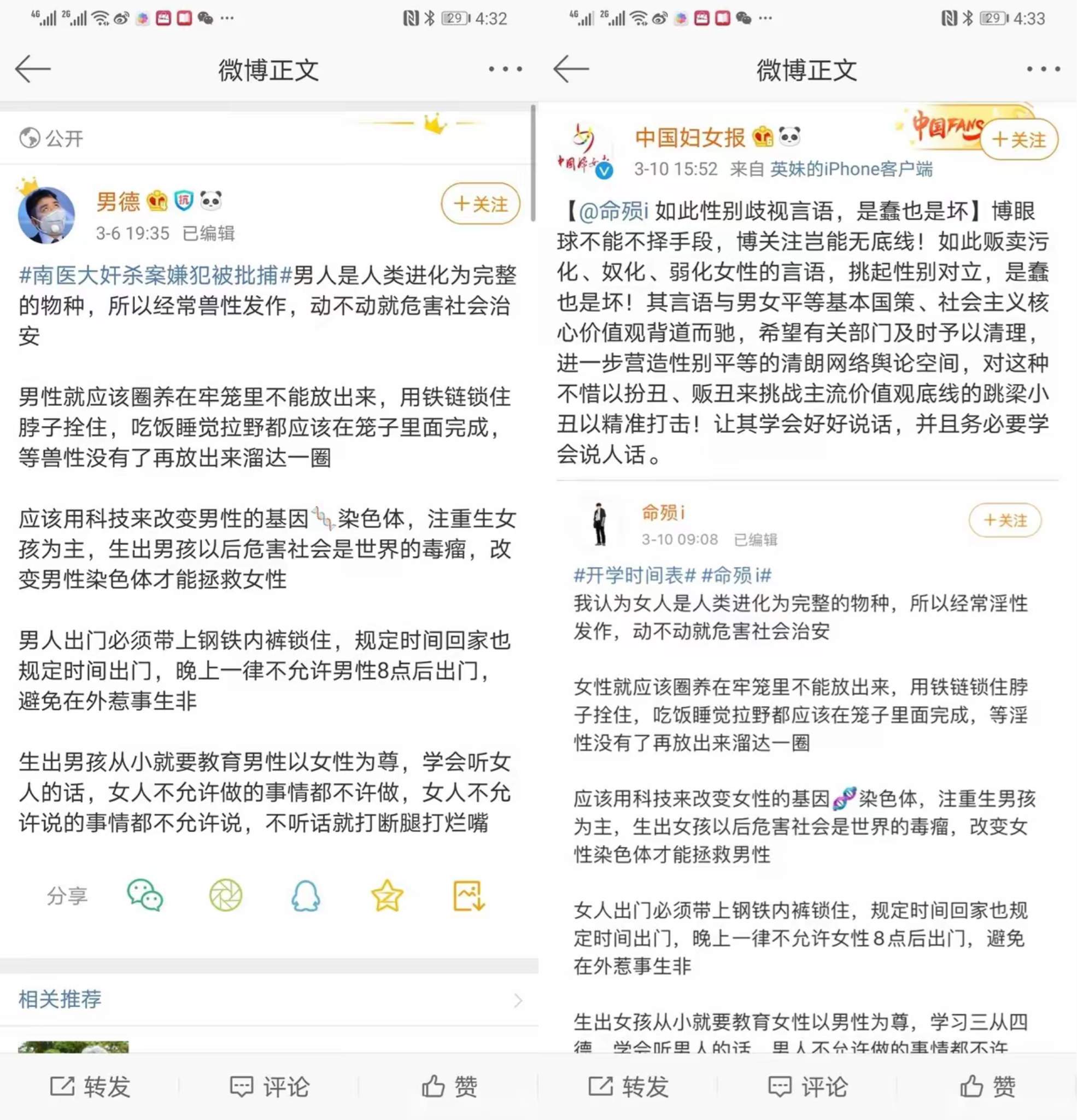
Task: Follow the 中国妇女报 account
Action: (x=1019, y=139)
